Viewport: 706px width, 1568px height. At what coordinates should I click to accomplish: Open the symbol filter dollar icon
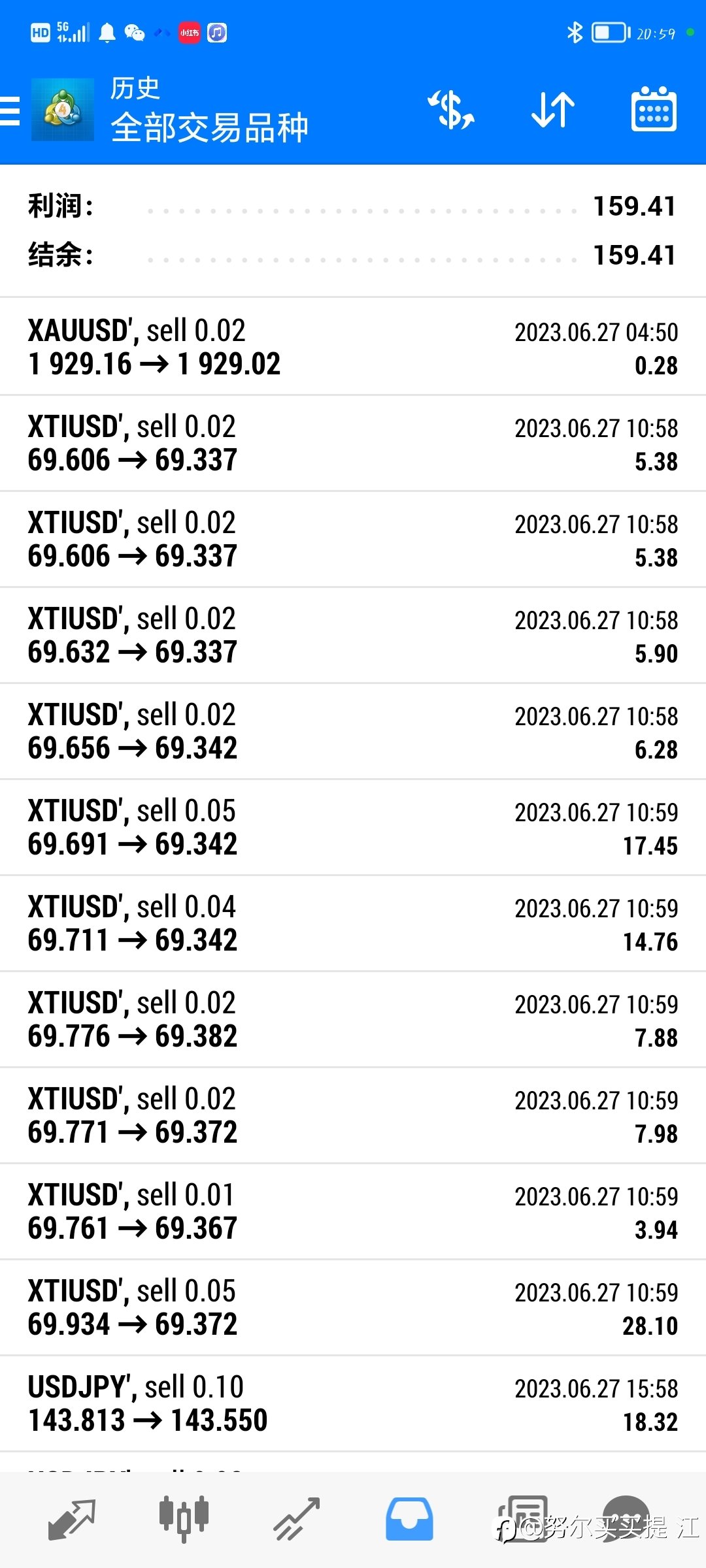click(451, 110)
